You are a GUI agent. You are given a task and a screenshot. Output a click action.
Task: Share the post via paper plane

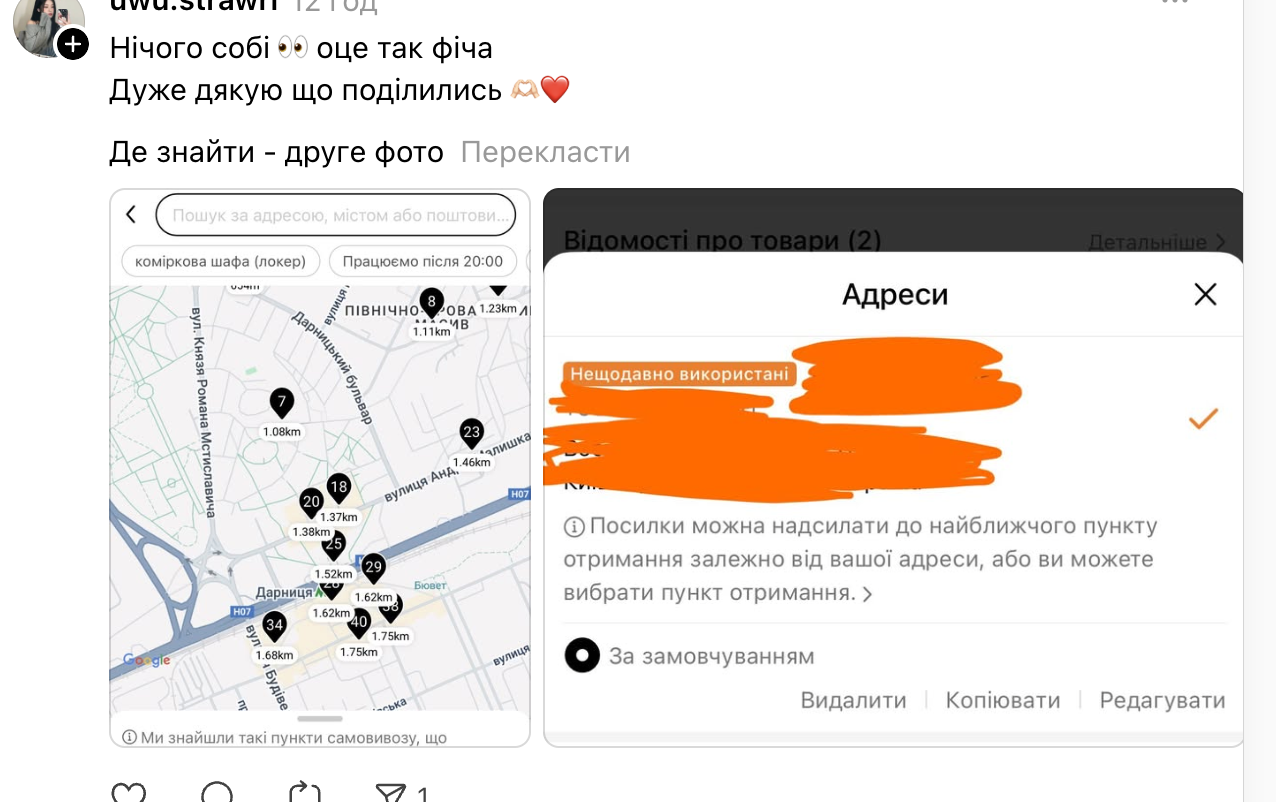click(x=390, y=794)
